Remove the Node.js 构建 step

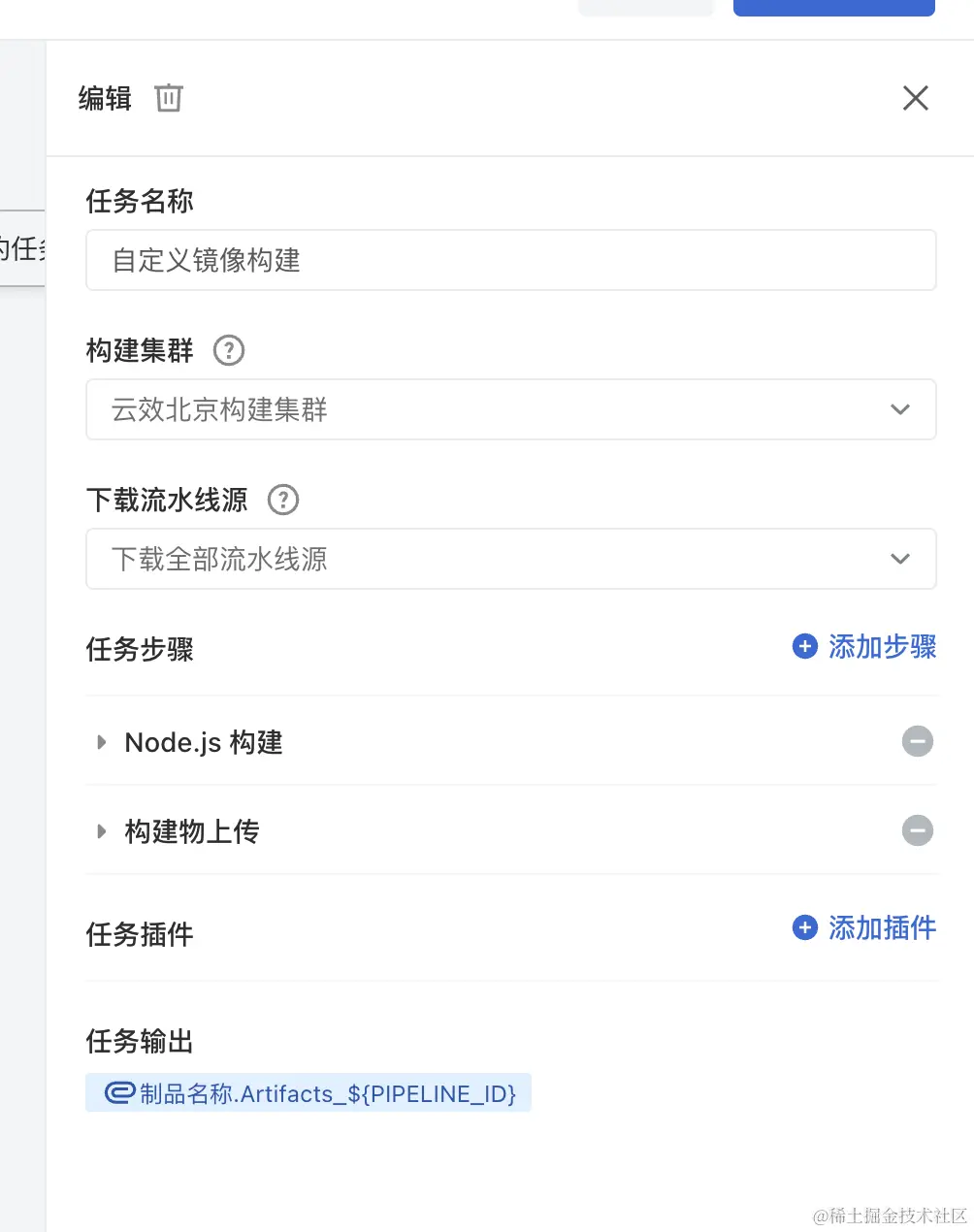point(917,742)
